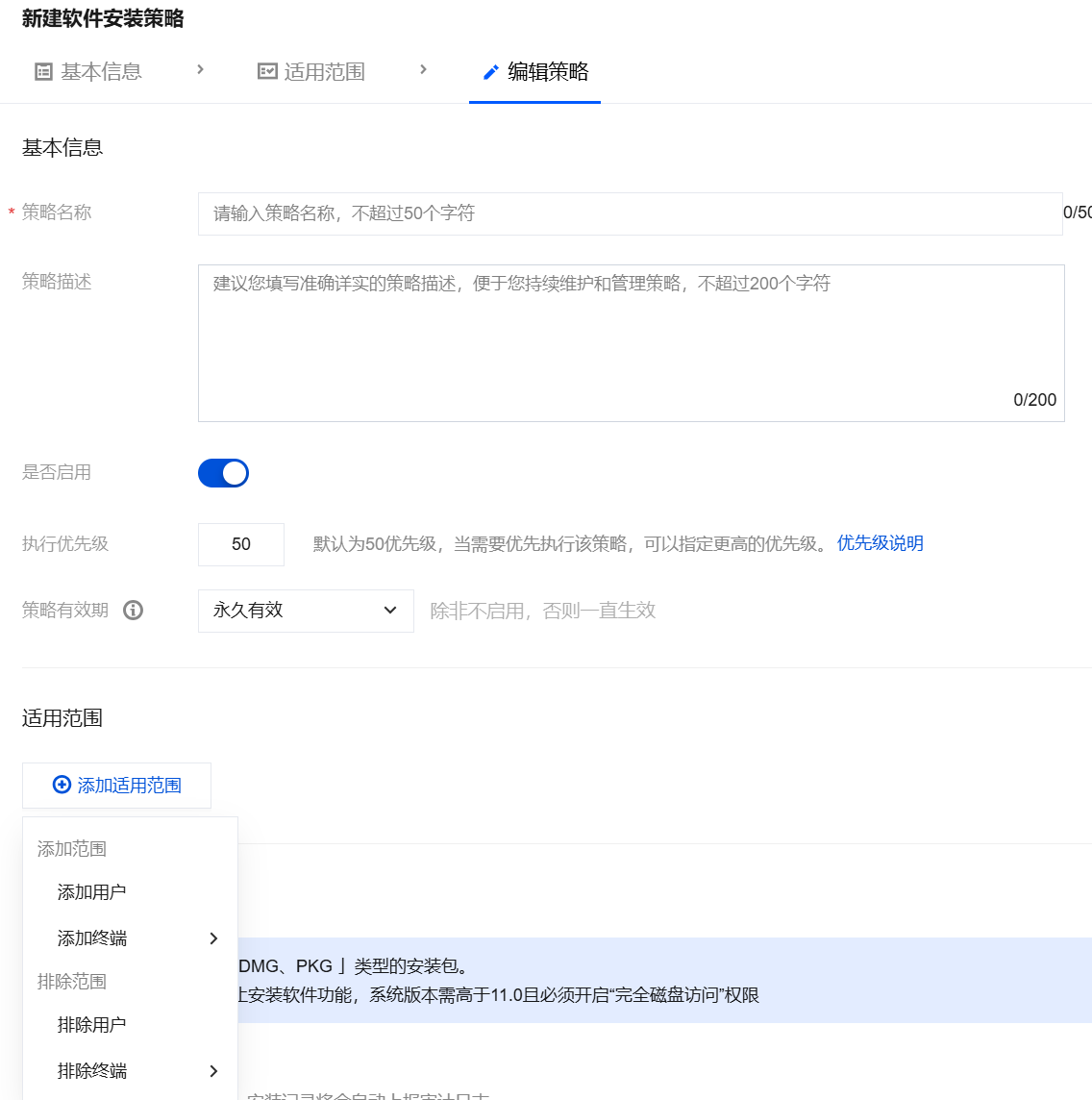Select the 编辑策略 step tab
This screenshot has height=1100, width=1092.
tap(535, 72)
